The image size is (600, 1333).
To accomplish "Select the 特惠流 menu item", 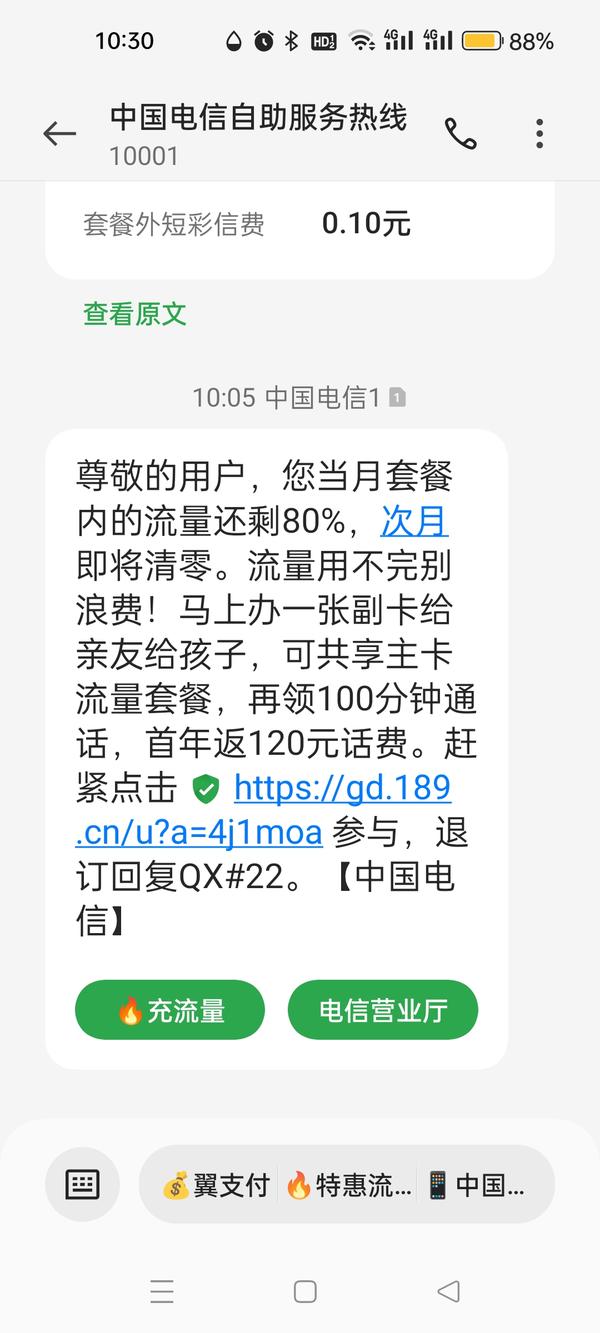I will (x=349, y=1186).
